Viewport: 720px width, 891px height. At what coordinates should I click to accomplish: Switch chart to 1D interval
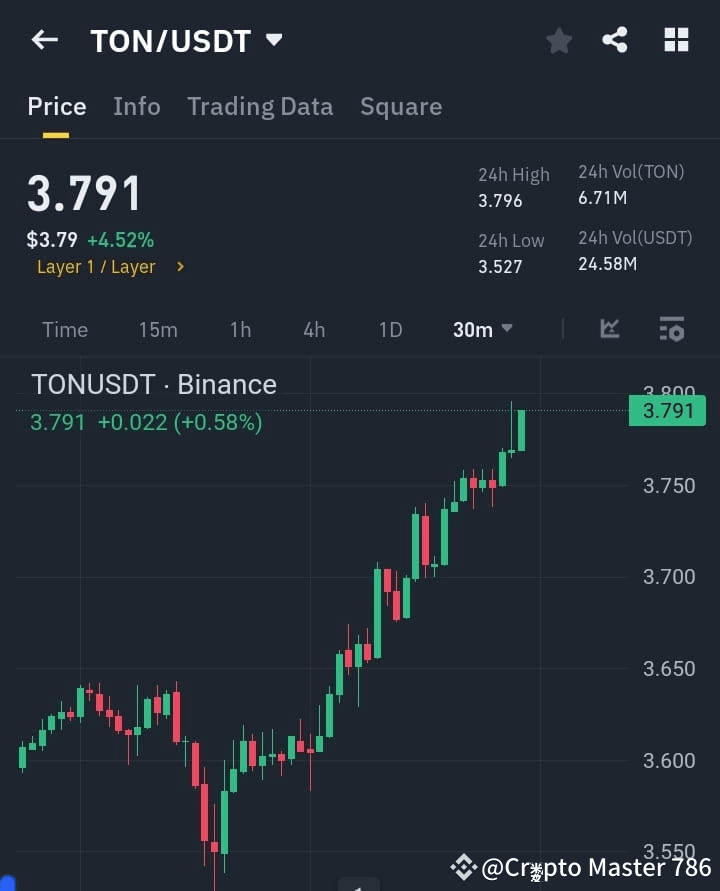point(390,329)
